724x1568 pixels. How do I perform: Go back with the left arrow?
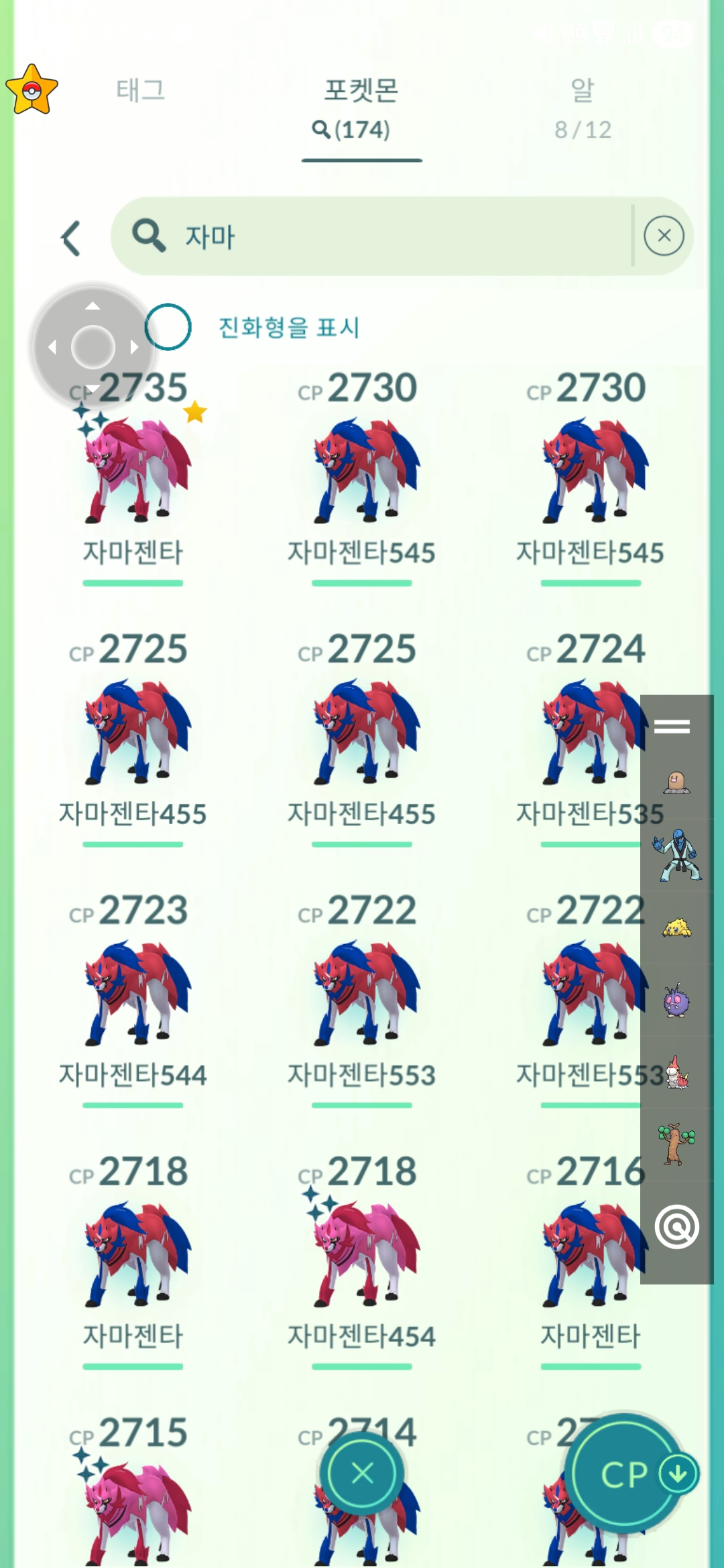pyautogui.click(x=71, y=238)
